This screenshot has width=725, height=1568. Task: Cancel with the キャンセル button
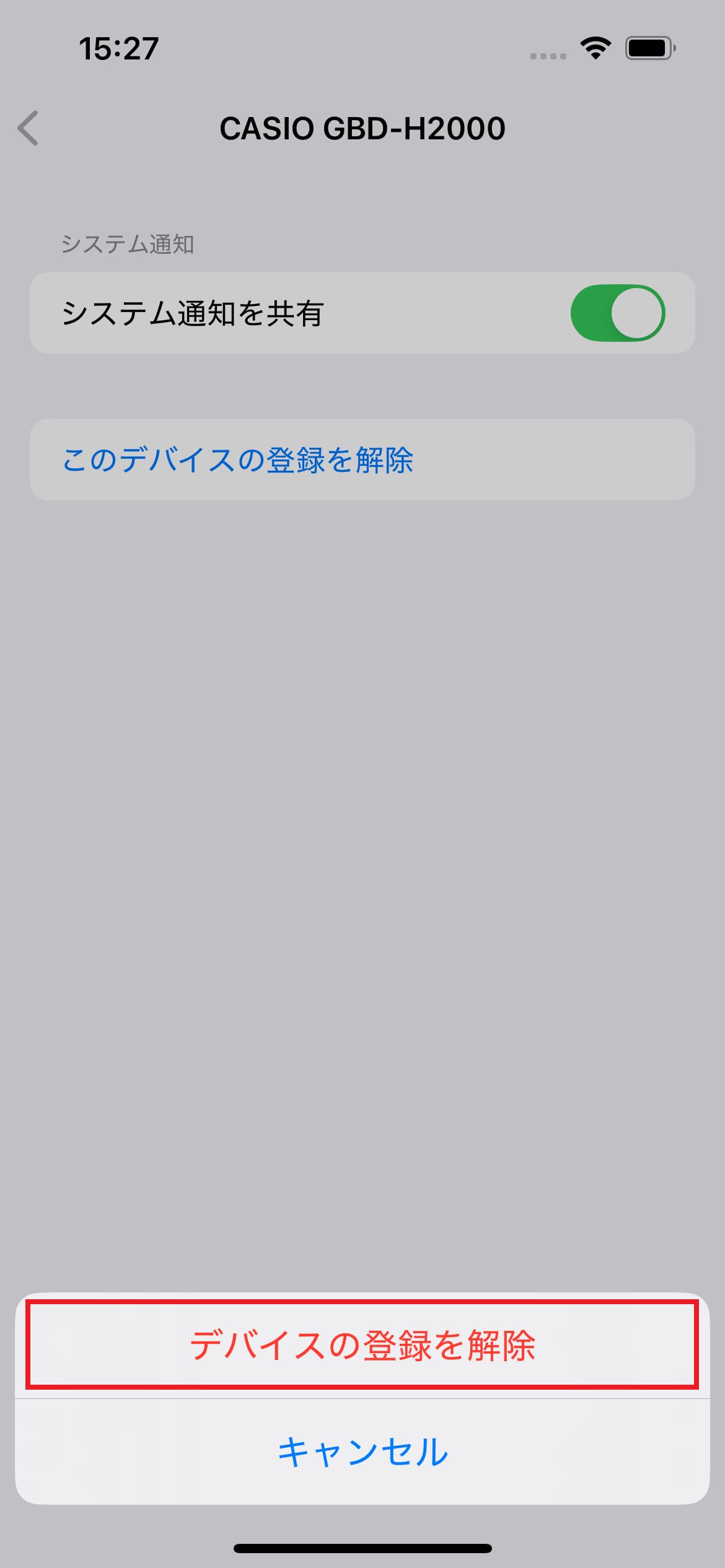pyautogui.click(x=362, y=1452)
